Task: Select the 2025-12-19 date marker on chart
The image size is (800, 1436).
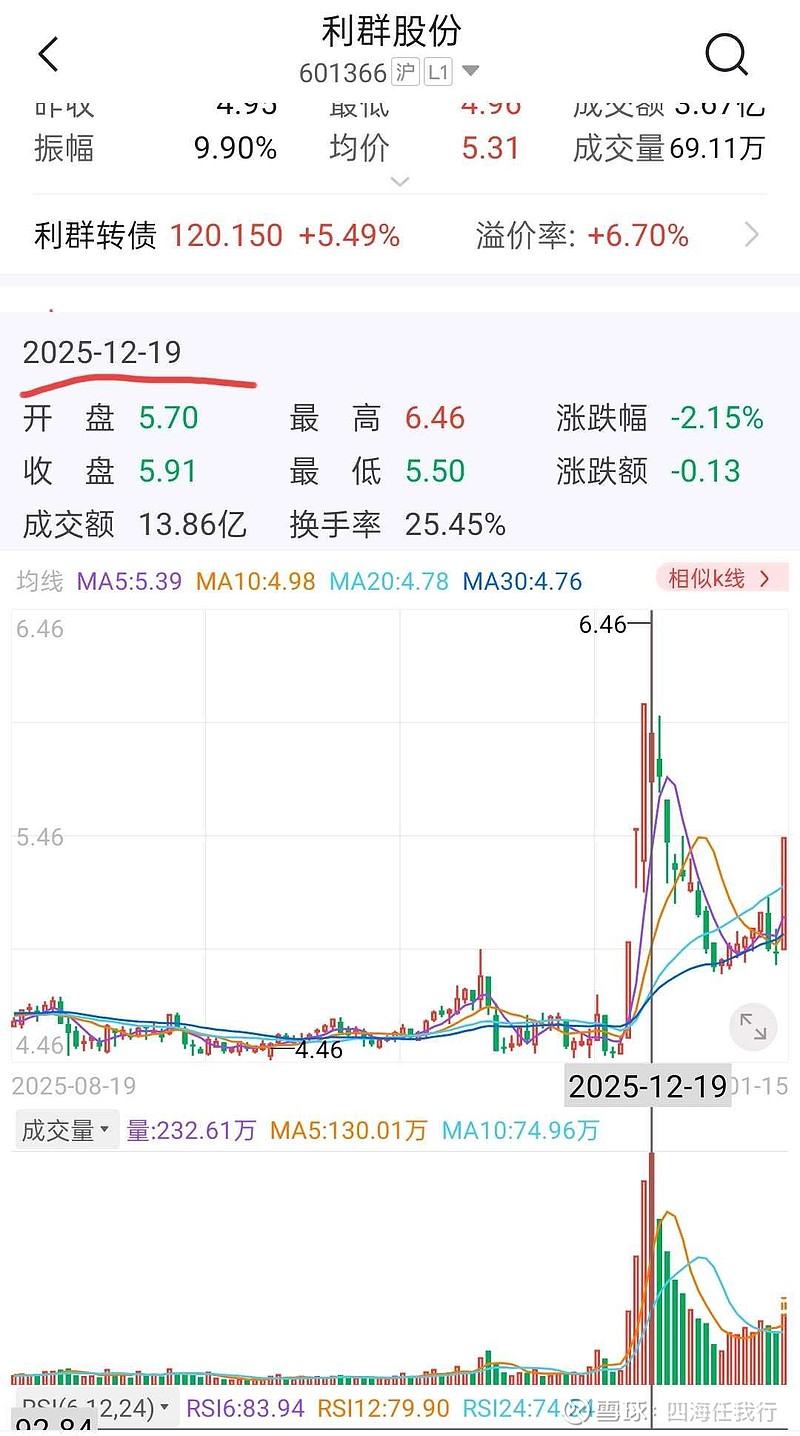Action: tap(648, 1085)
